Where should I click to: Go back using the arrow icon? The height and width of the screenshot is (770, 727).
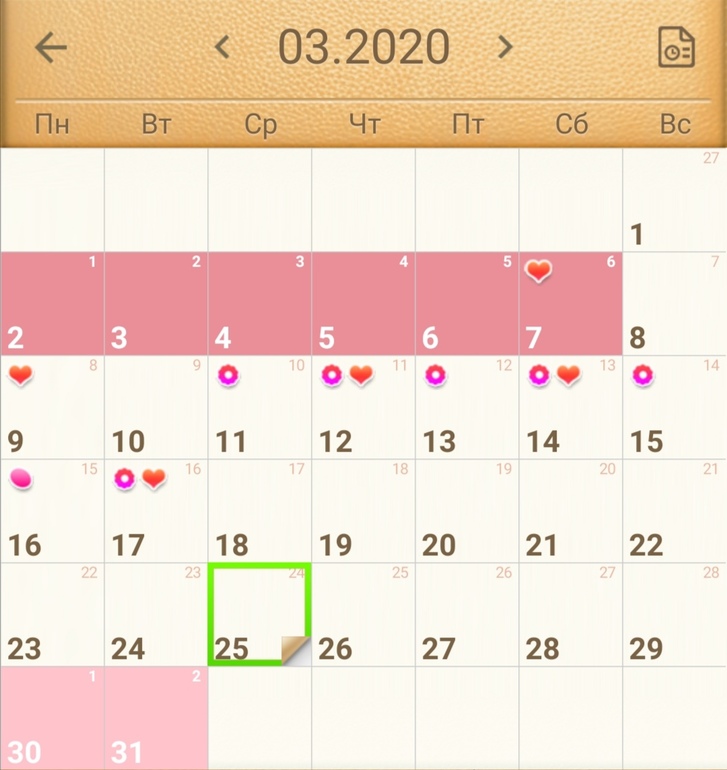click(x=50, y=47)
